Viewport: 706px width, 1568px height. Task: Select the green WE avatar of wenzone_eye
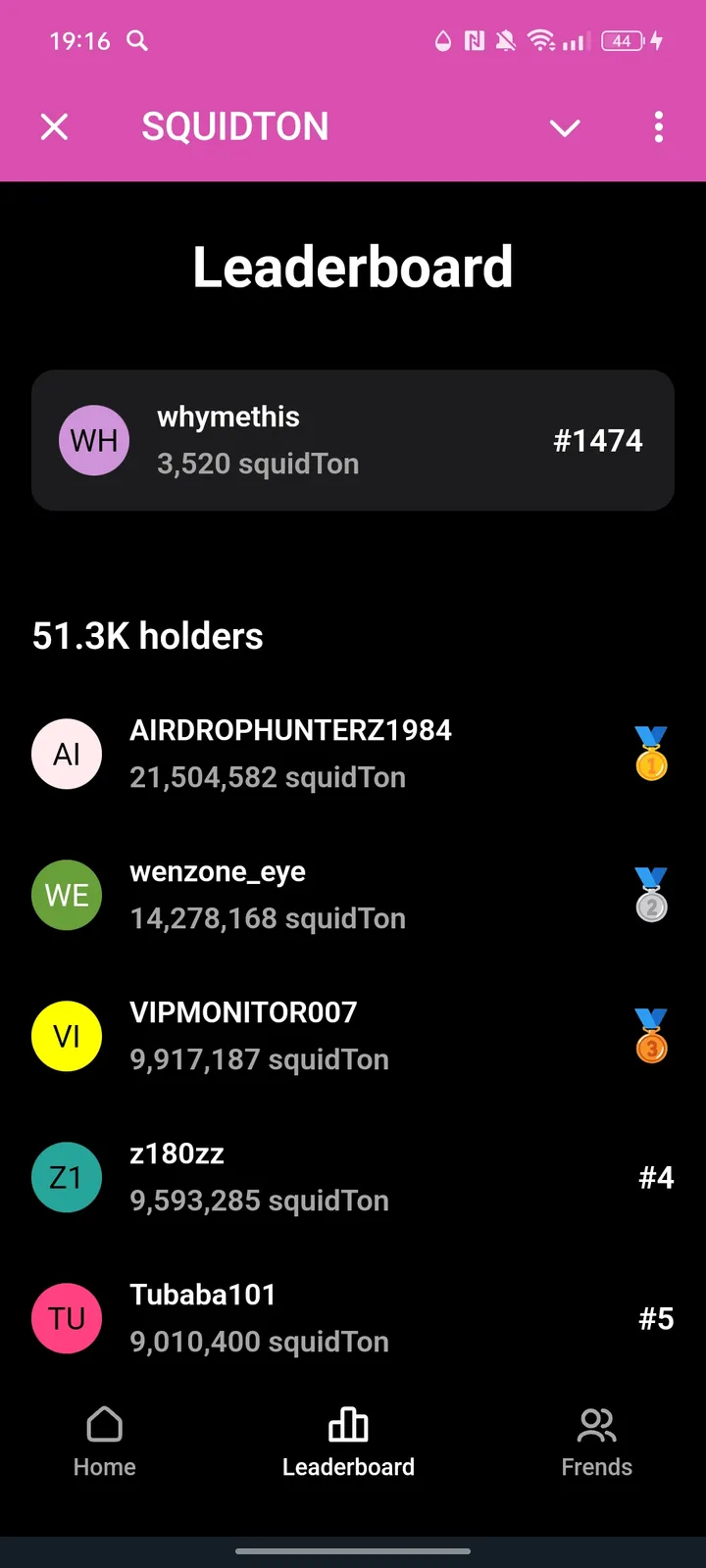click(67, 895)
